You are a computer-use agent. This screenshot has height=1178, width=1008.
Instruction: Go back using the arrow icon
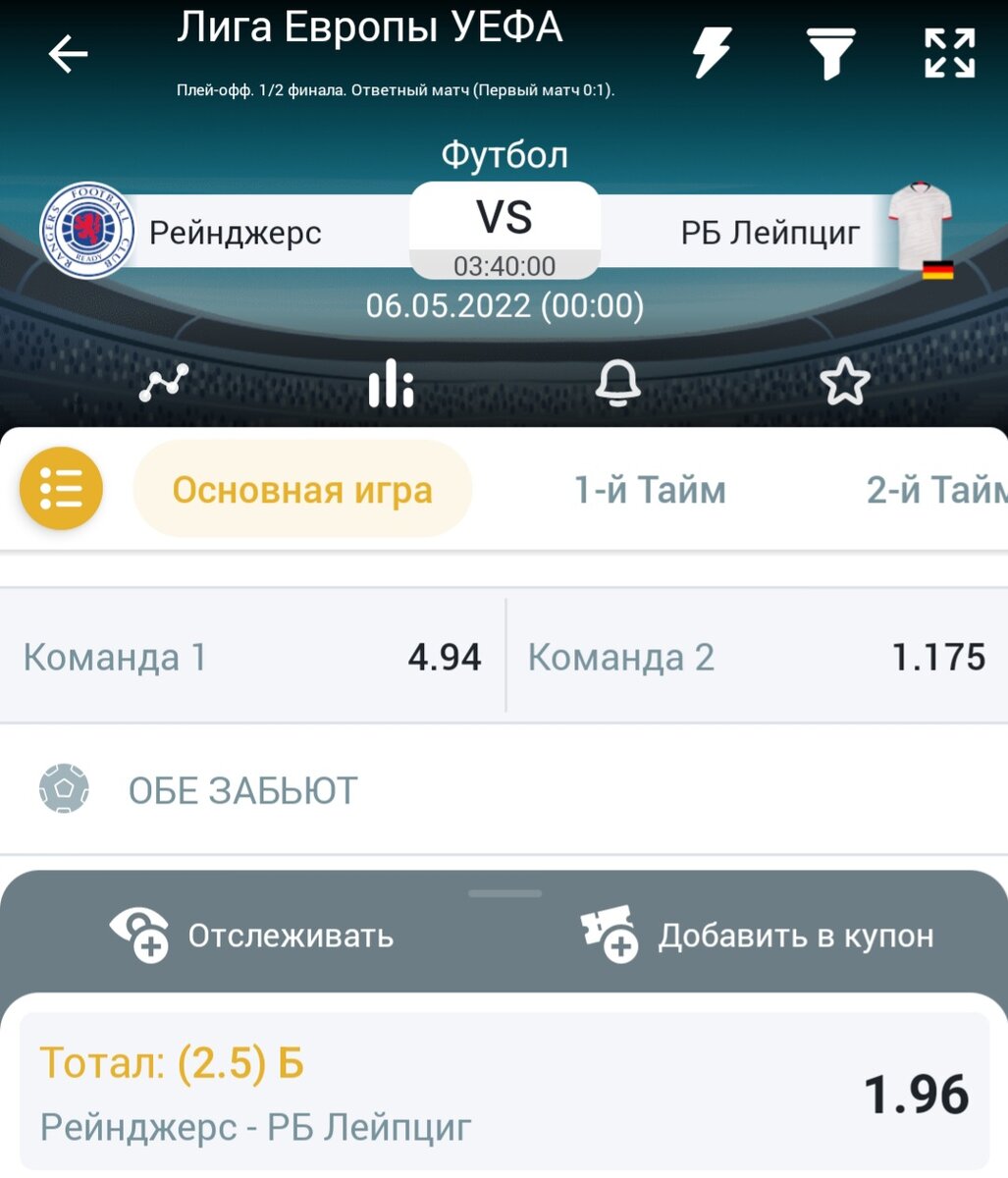68,54
